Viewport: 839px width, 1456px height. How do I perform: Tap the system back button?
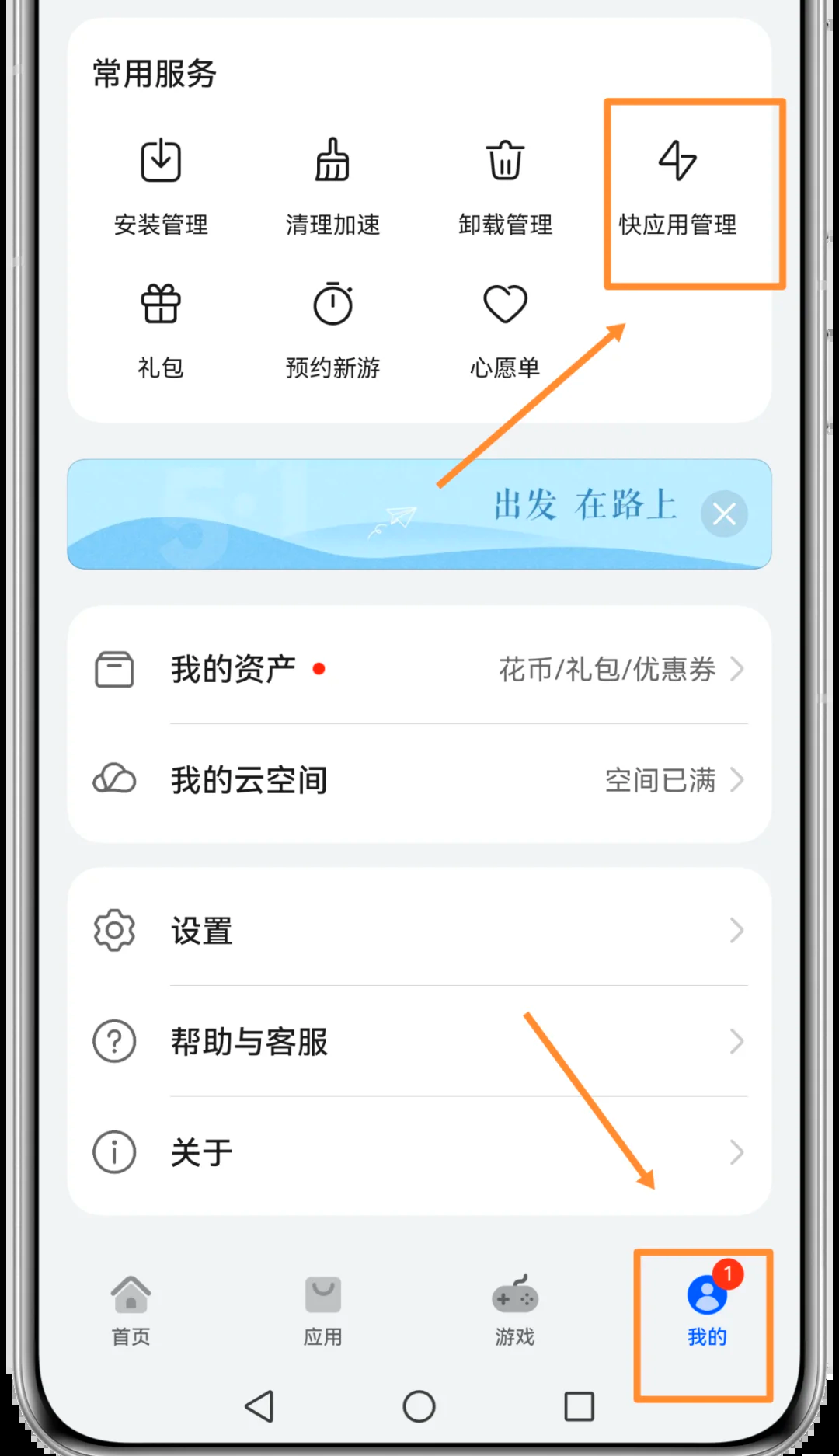(x=259, y=1406)
